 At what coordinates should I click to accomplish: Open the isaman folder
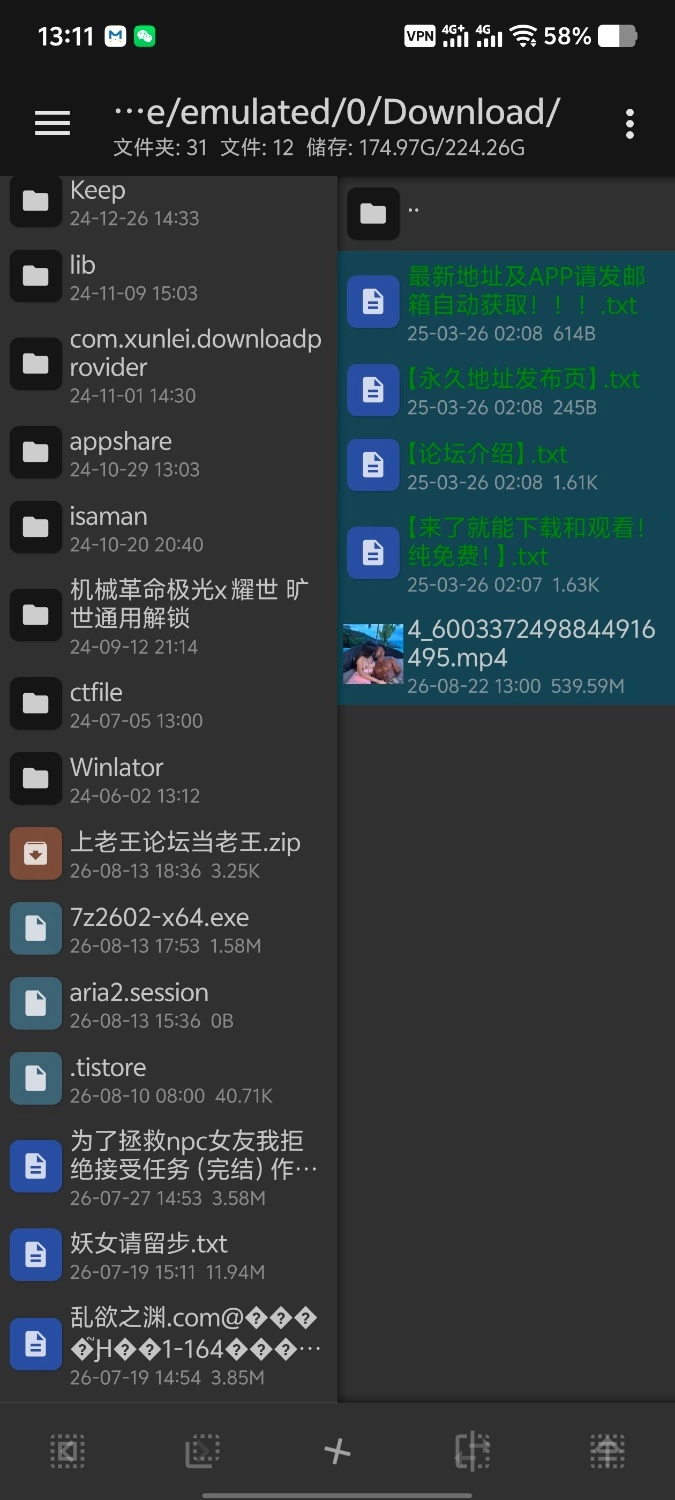[x=169, y=529]
